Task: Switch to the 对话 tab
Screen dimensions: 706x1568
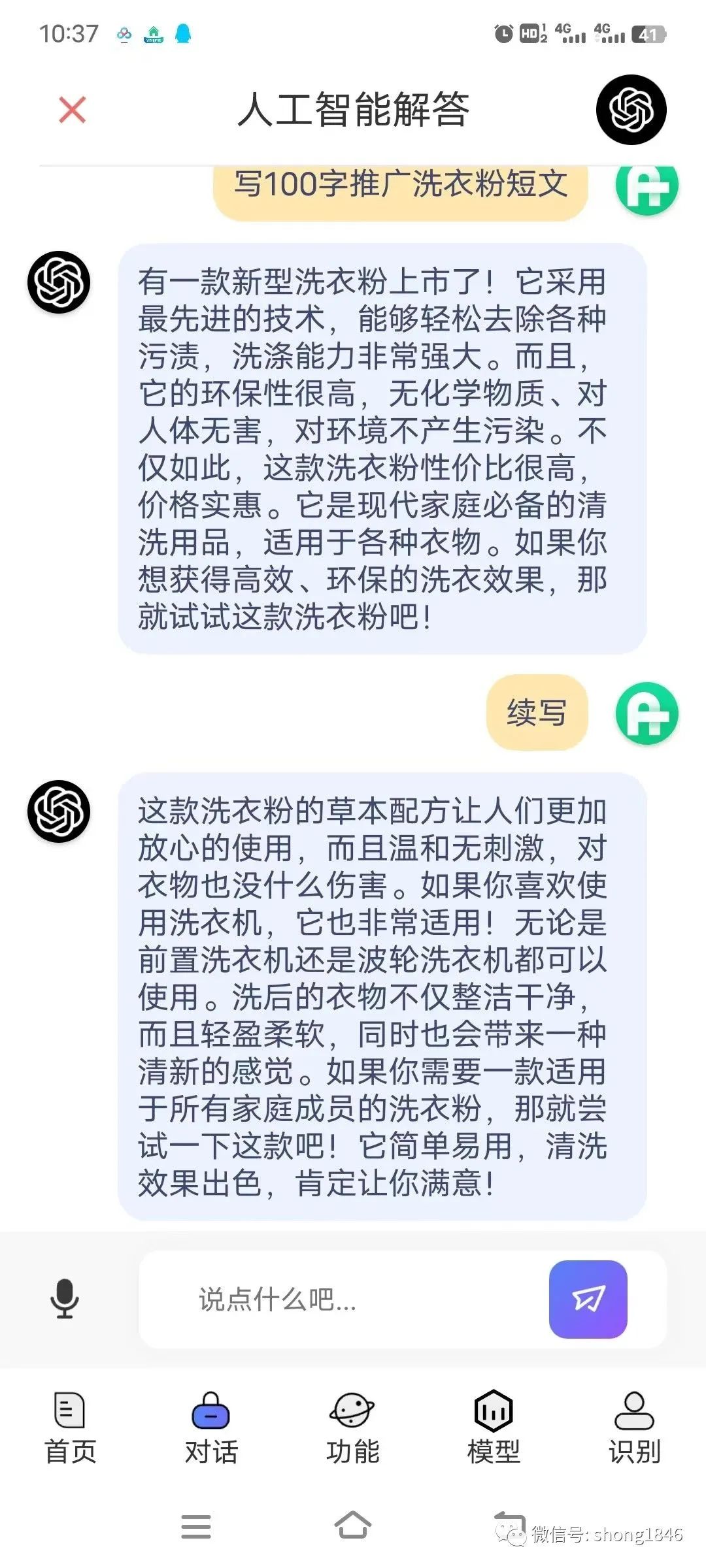Action: click(211, 1428)
